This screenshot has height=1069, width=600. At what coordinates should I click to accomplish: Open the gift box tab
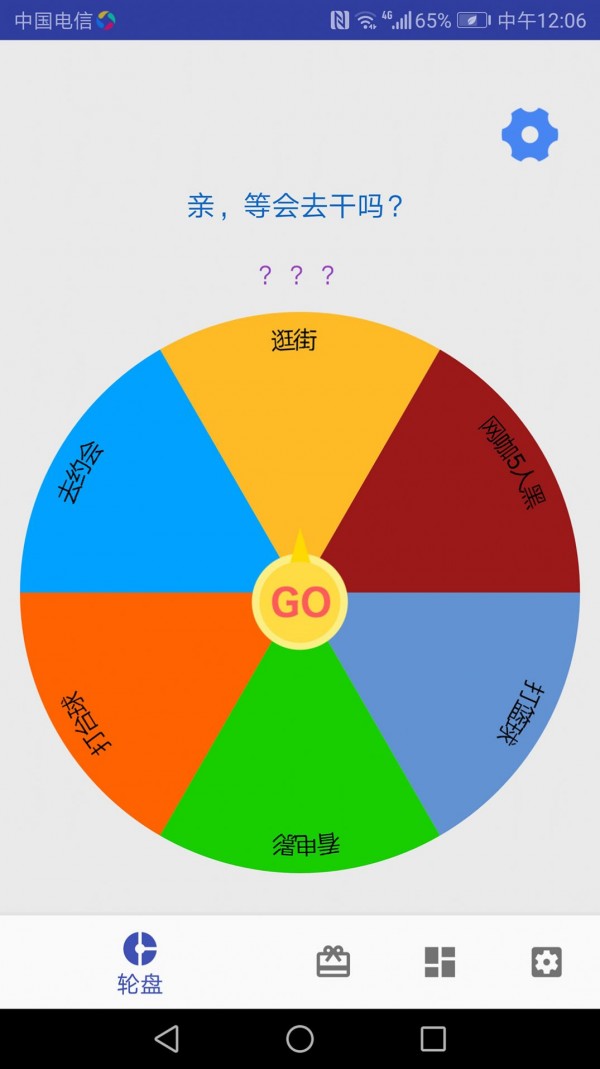tap(333, 962)
